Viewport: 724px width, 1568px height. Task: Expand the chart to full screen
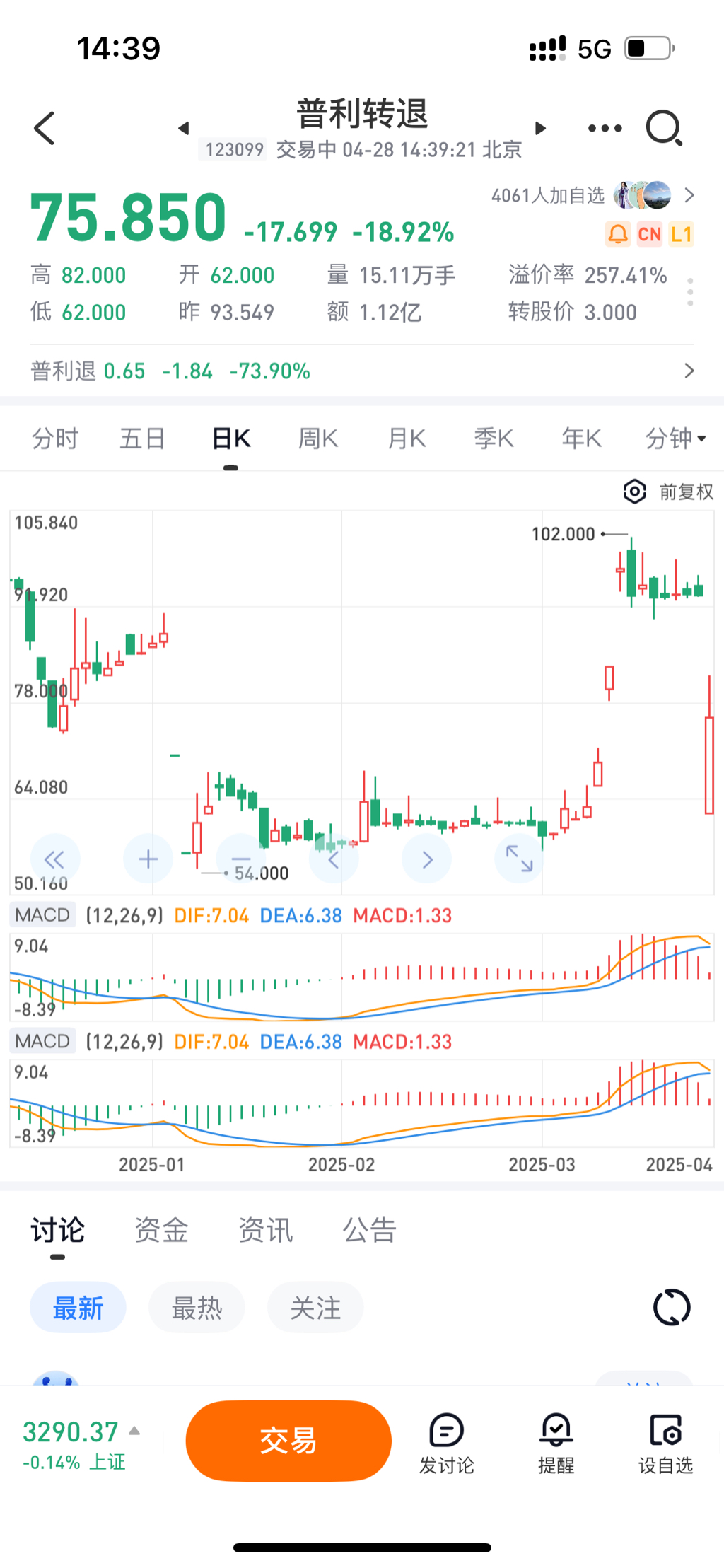coord(519,859)
